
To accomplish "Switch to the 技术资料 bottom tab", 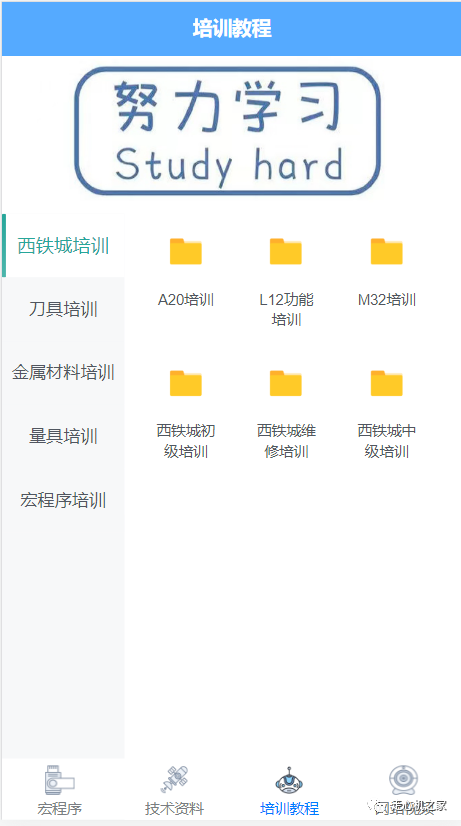I will (x=174, y=790).
